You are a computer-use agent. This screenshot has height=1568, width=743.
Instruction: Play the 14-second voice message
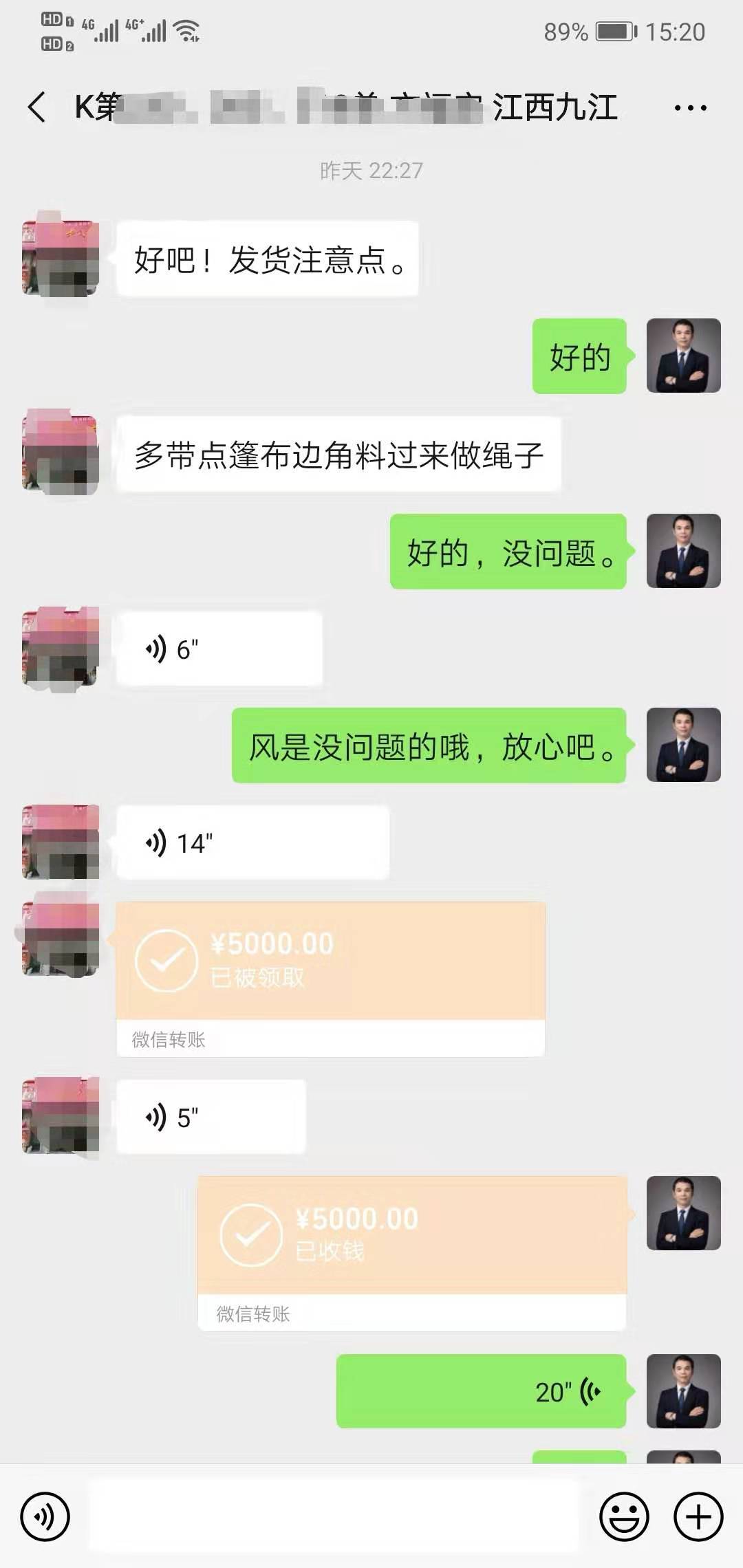pyautogui.click(x=252, y=843)
